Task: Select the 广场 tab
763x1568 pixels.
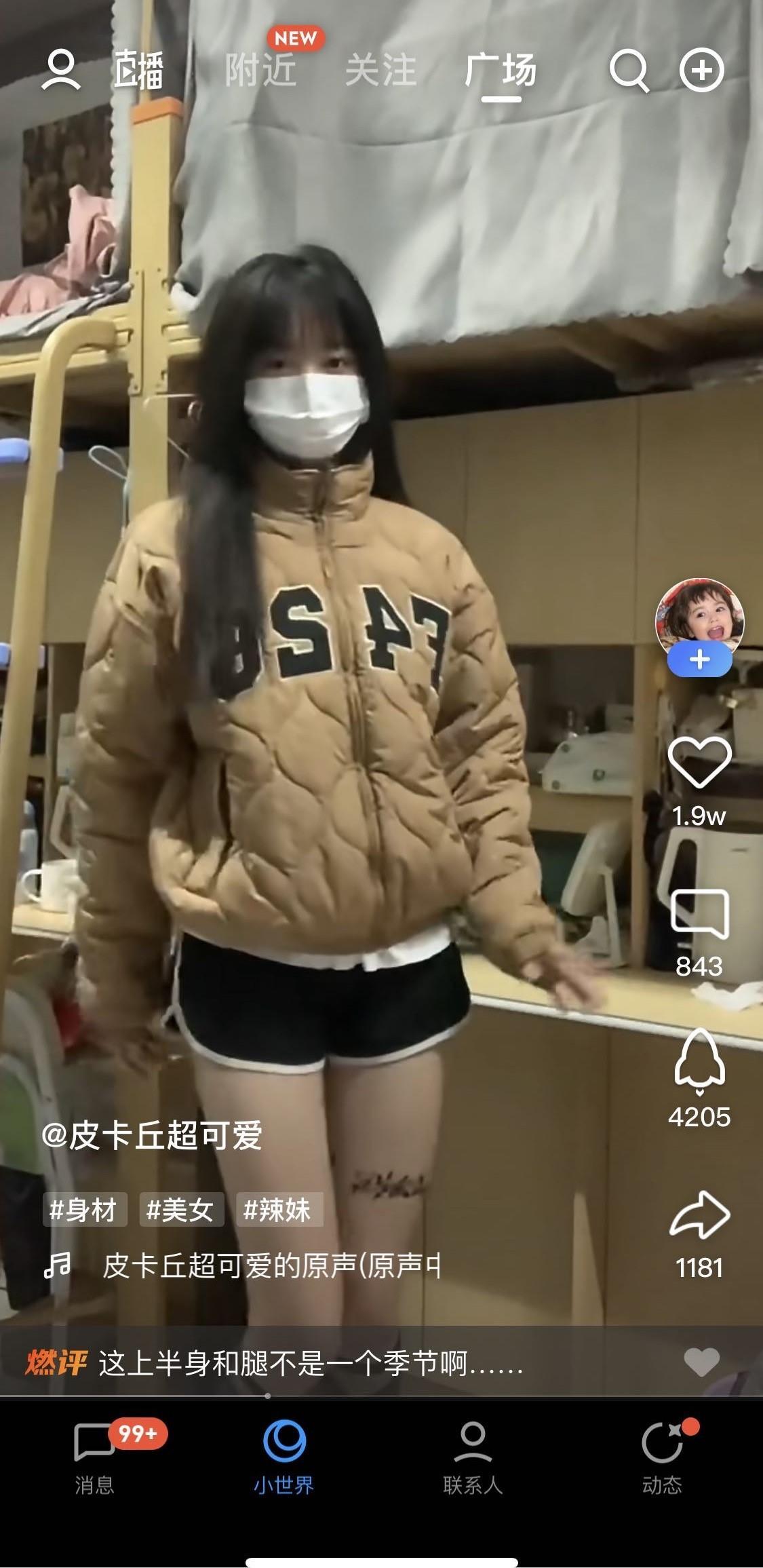Action: point(501,71)
